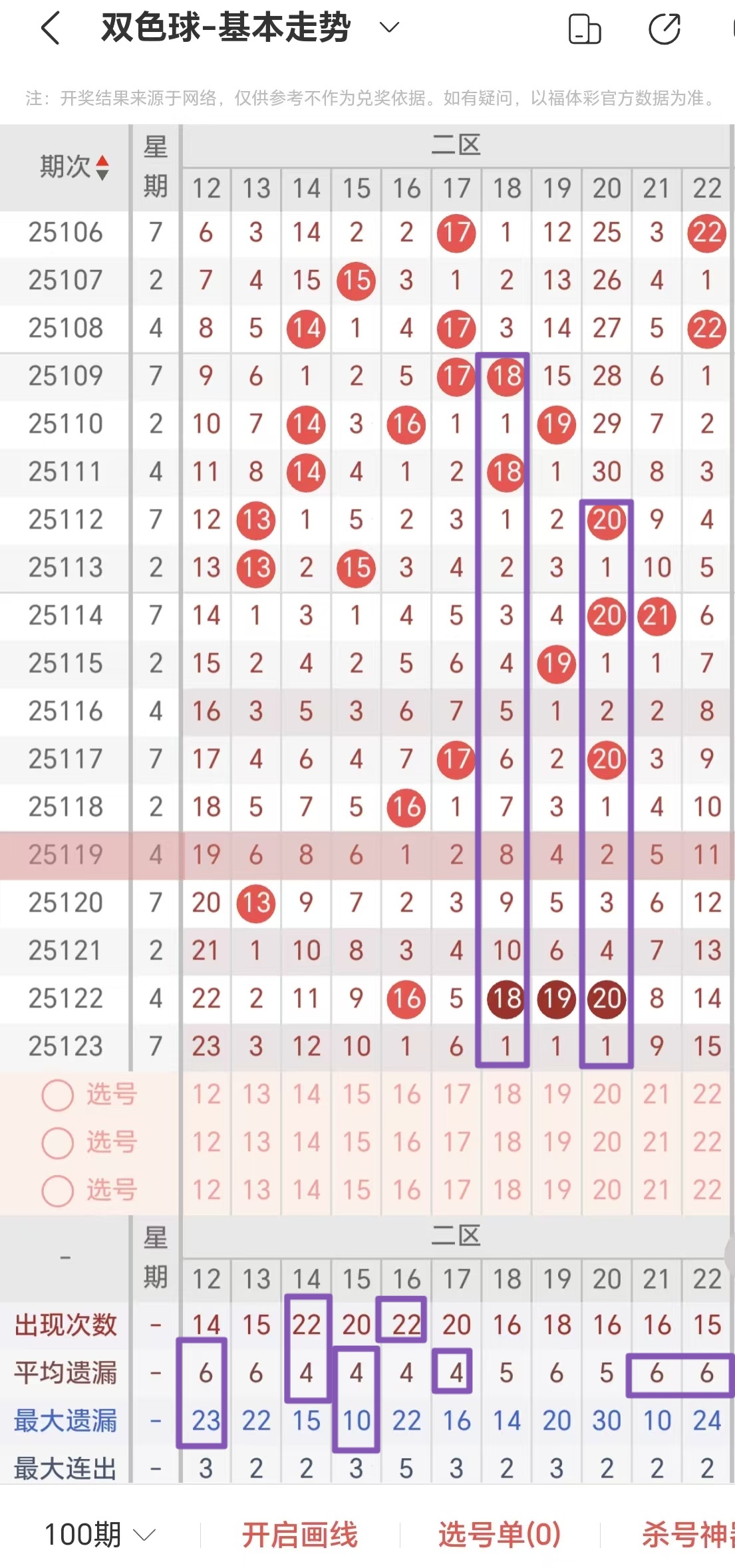This screenshot has height=1568, width=735.
Task: Tap the red ball 20 in row 25122
Action: (607, 997)
